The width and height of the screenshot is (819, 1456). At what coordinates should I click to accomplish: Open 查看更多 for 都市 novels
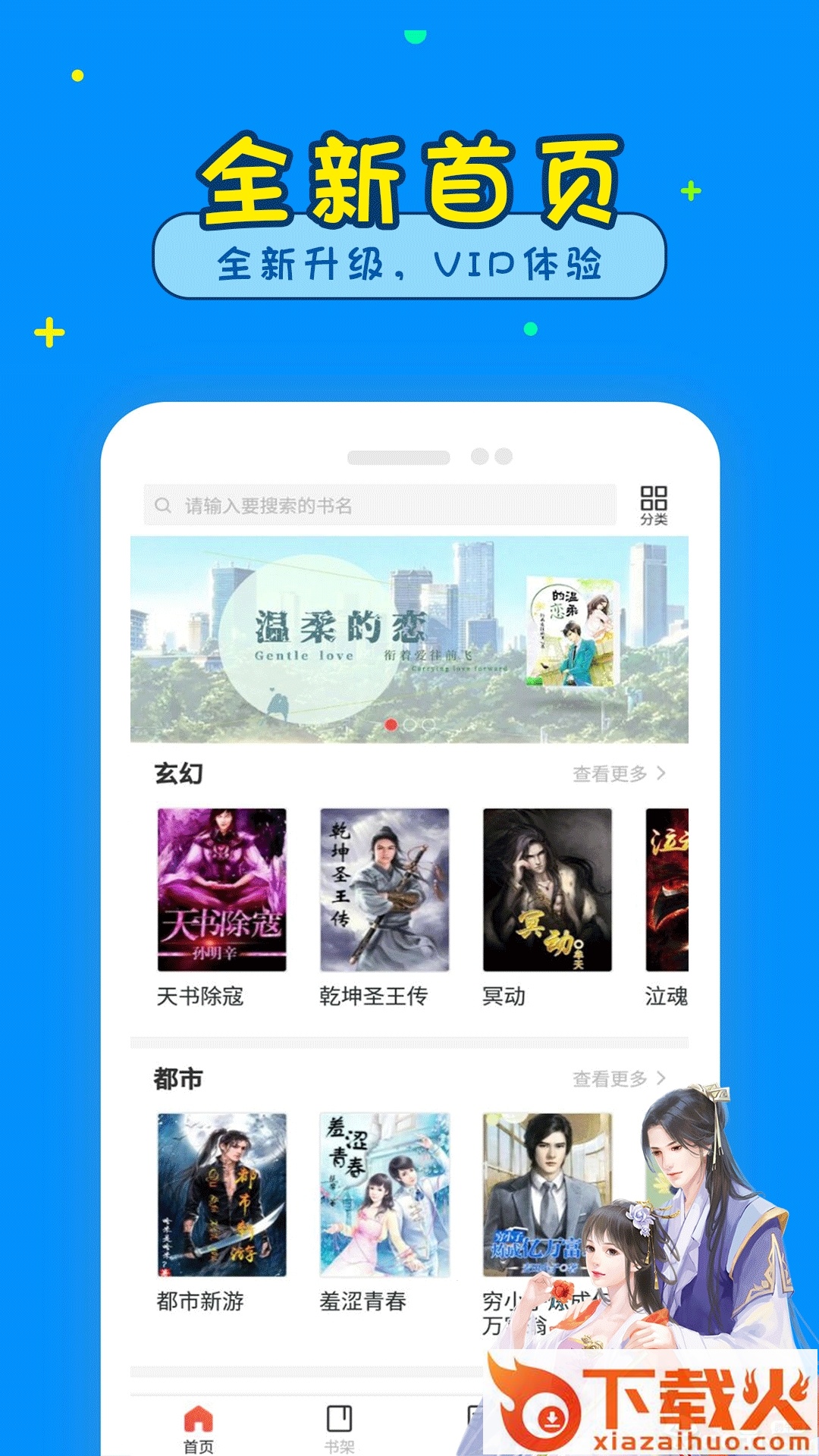611,1076
